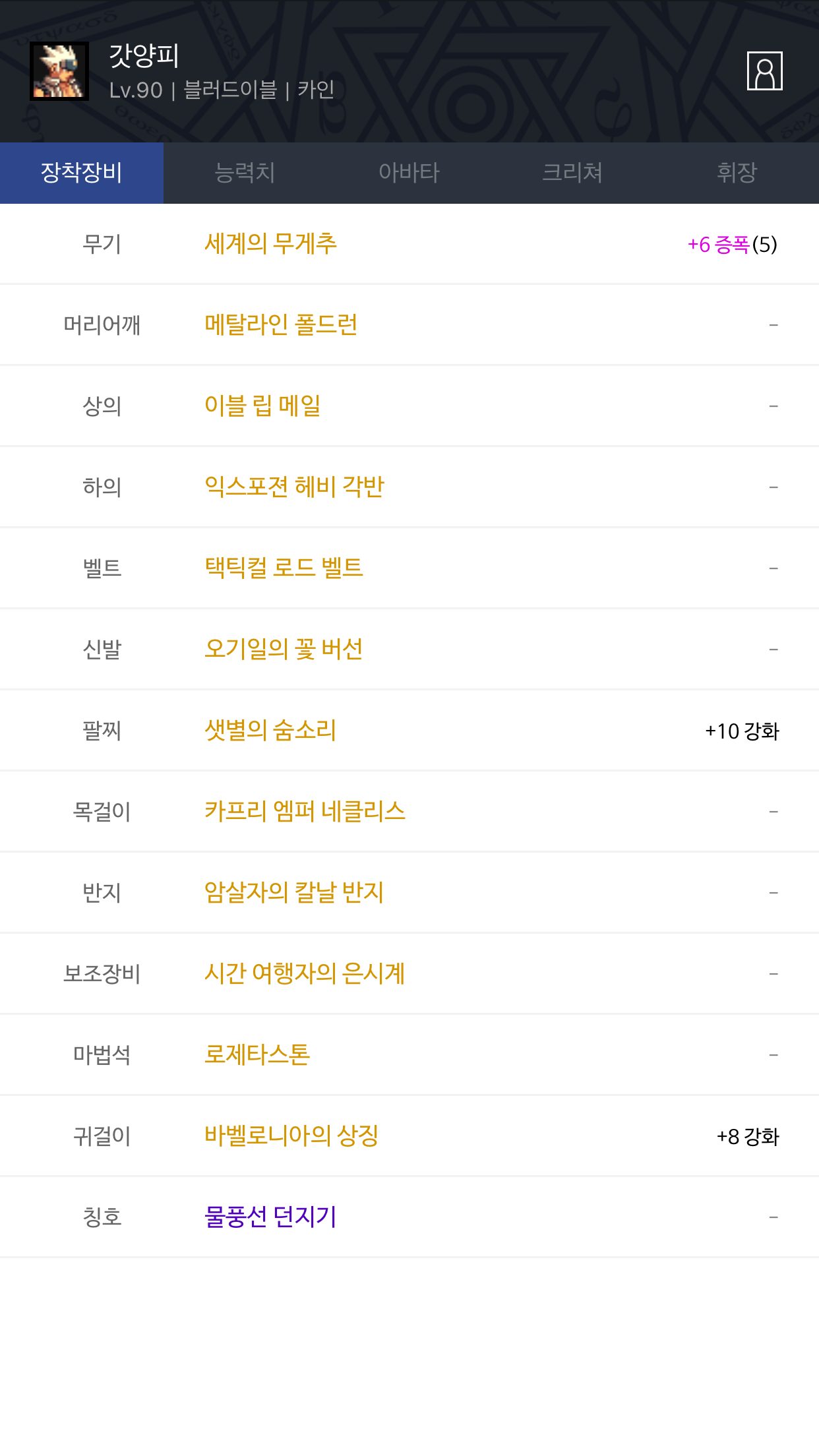Select the 장착장비 tab

(x=82, y=173)
